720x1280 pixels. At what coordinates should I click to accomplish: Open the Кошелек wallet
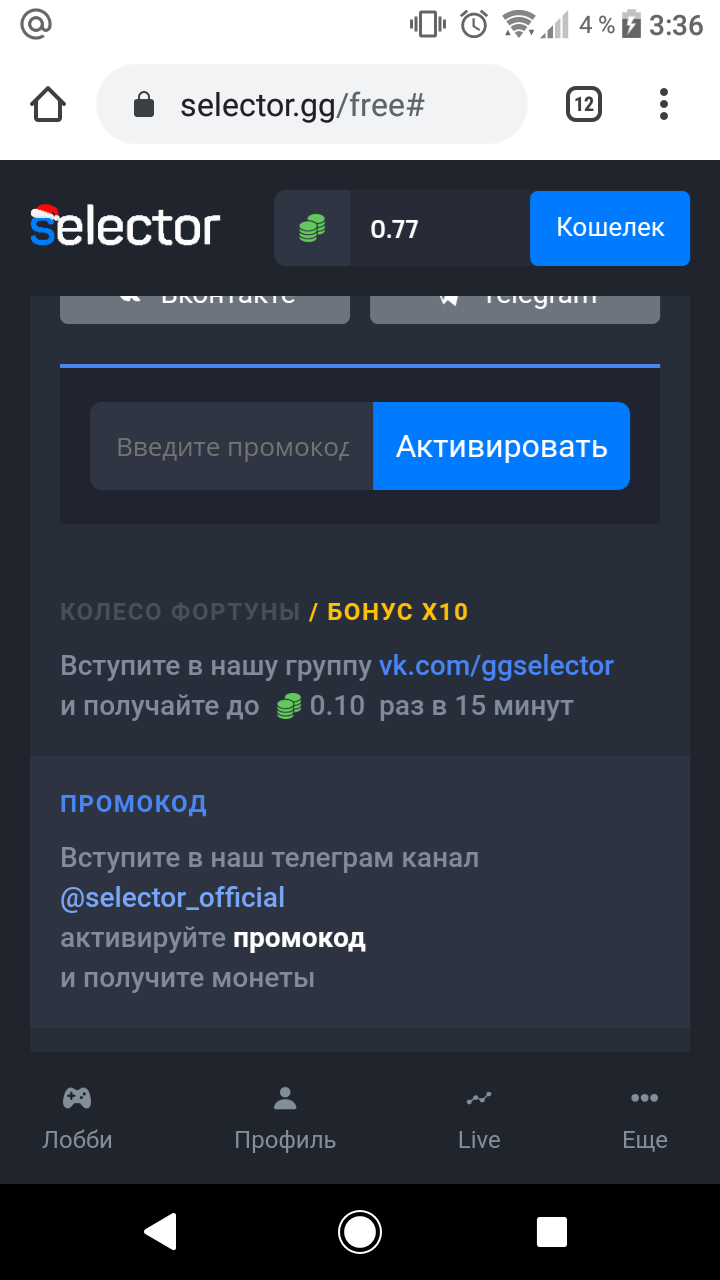pos(609,228)
